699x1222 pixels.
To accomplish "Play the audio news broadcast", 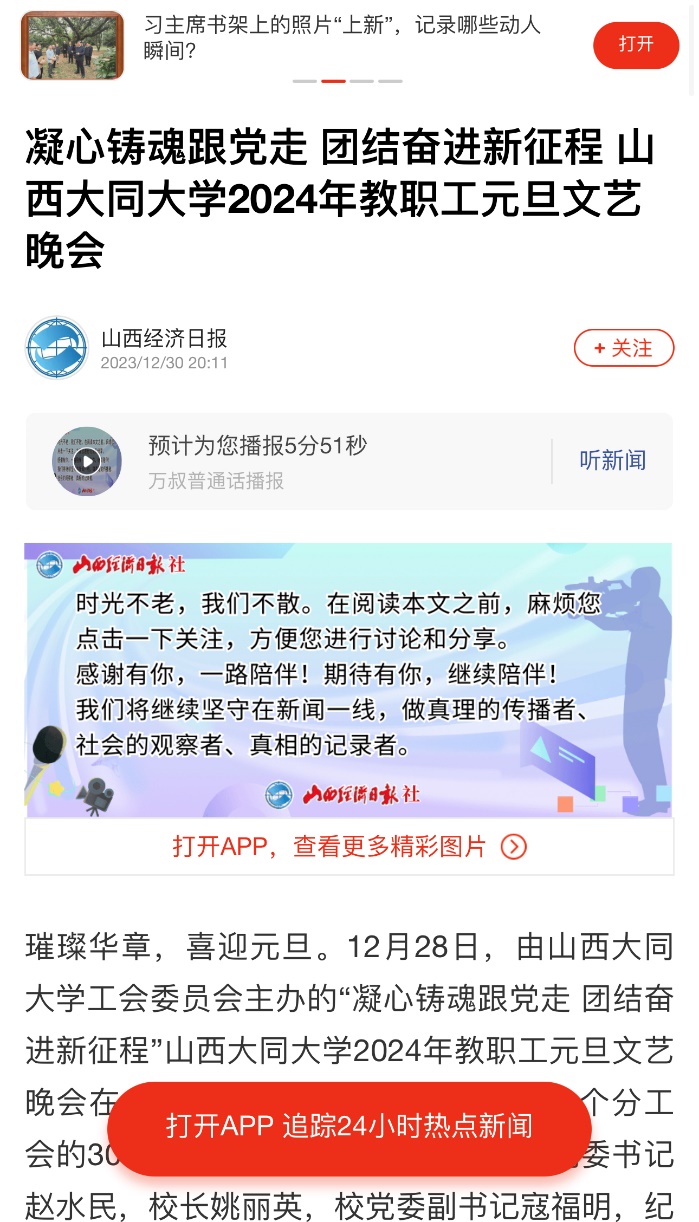I will click(x=87, y=461).
